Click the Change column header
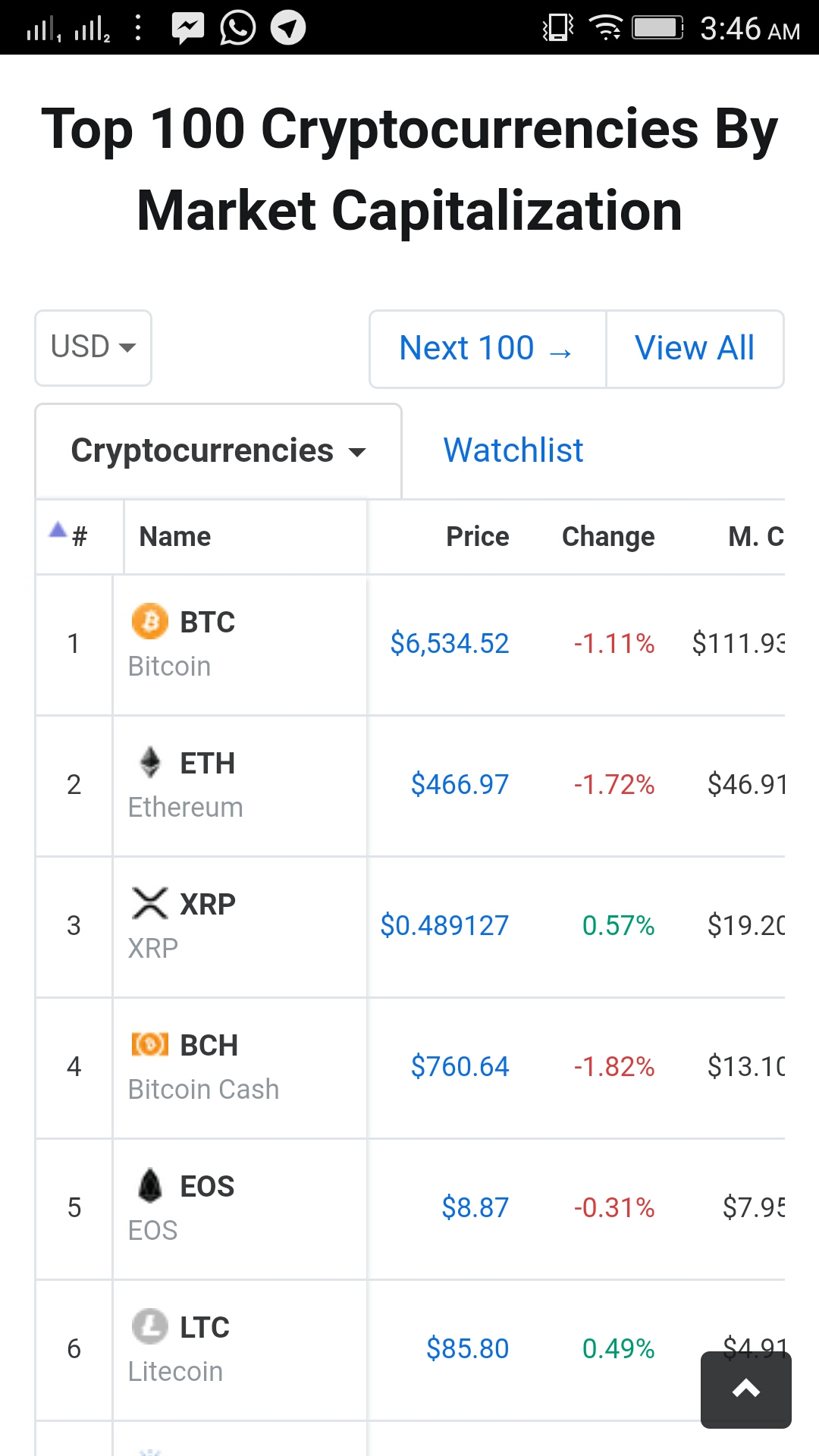Image resolution: width=819 pixels, height=1456 pixels. tap(607, 536)
